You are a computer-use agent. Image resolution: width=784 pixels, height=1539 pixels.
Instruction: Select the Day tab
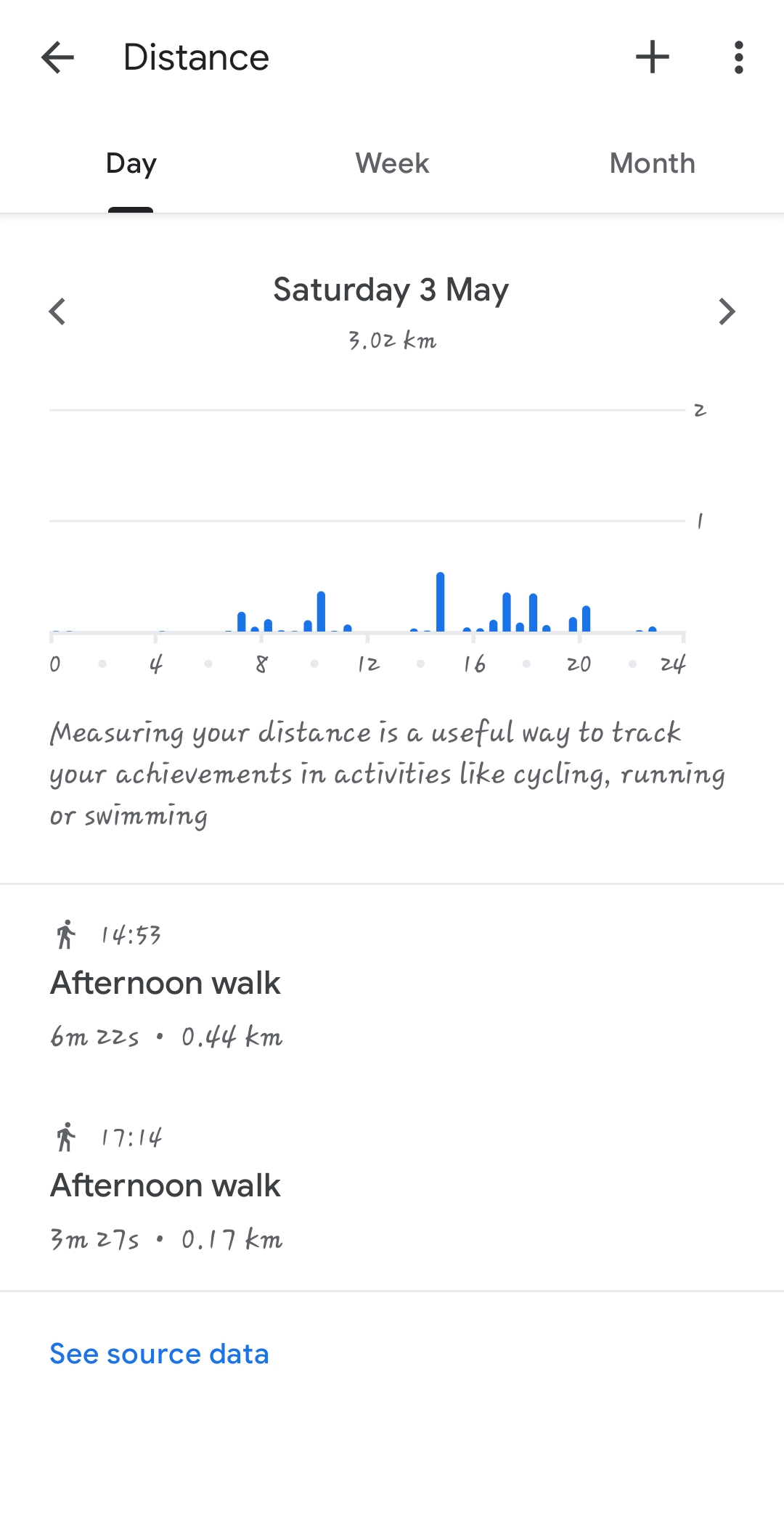[131, 163]
